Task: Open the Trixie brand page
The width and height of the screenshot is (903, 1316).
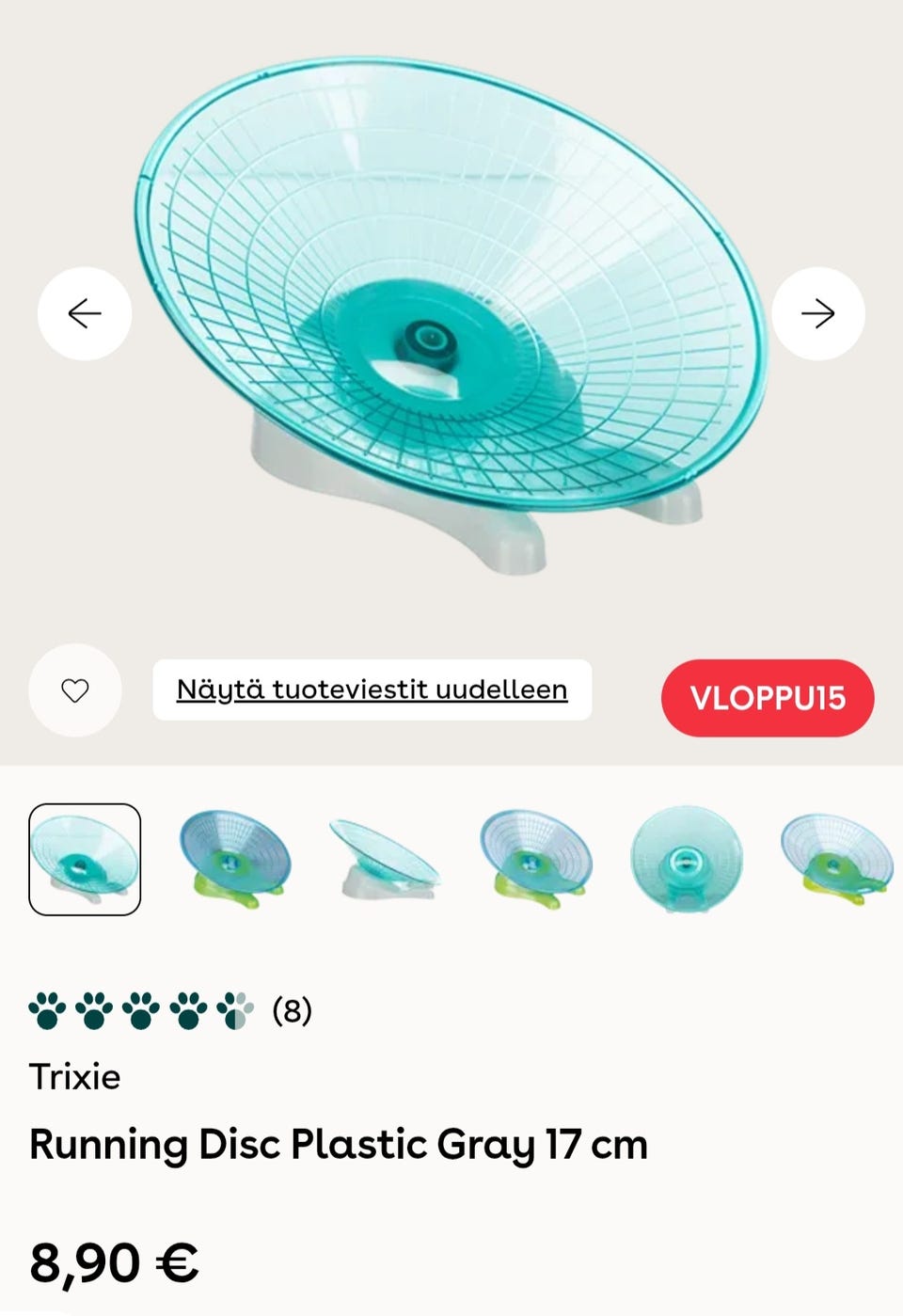Action: point(75,1077)
